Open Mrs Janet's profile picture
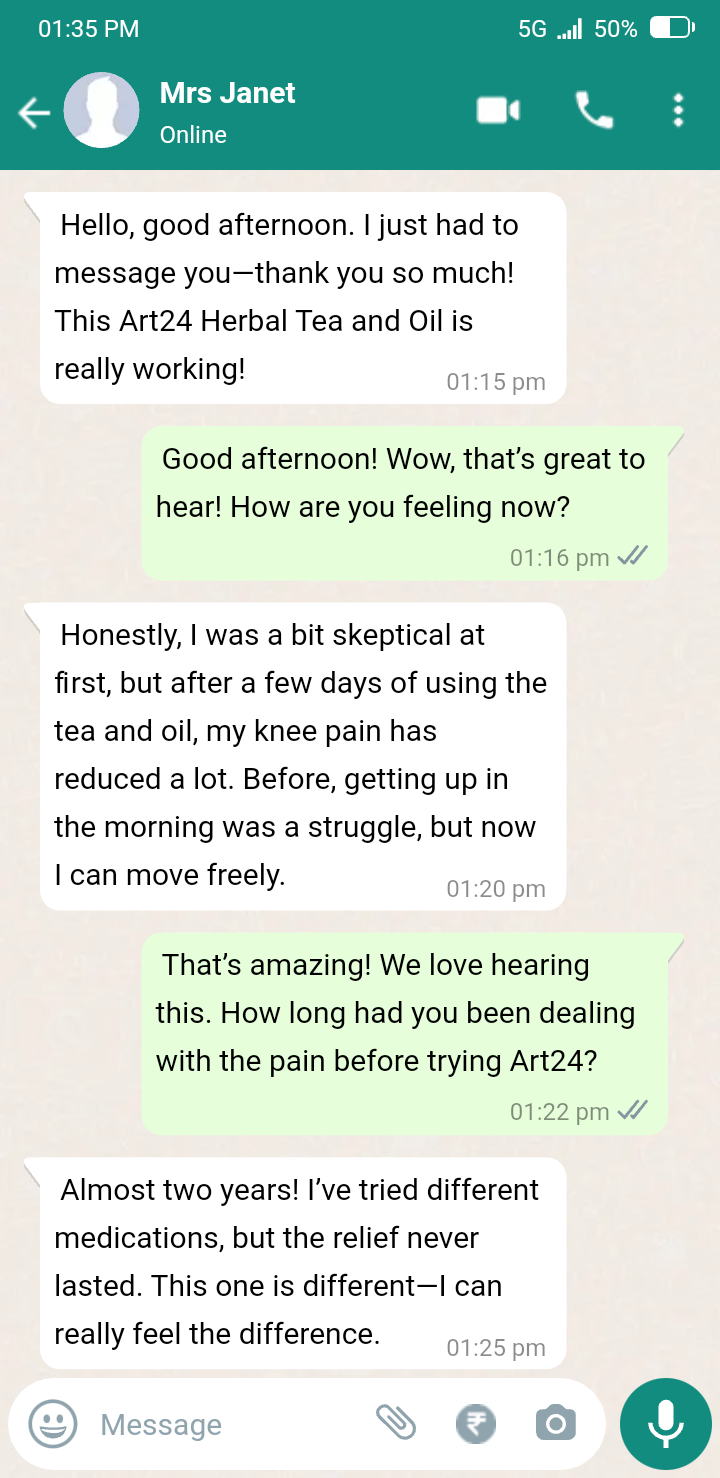The height and width of the screenshot is (1478, 720). point(101,111)
